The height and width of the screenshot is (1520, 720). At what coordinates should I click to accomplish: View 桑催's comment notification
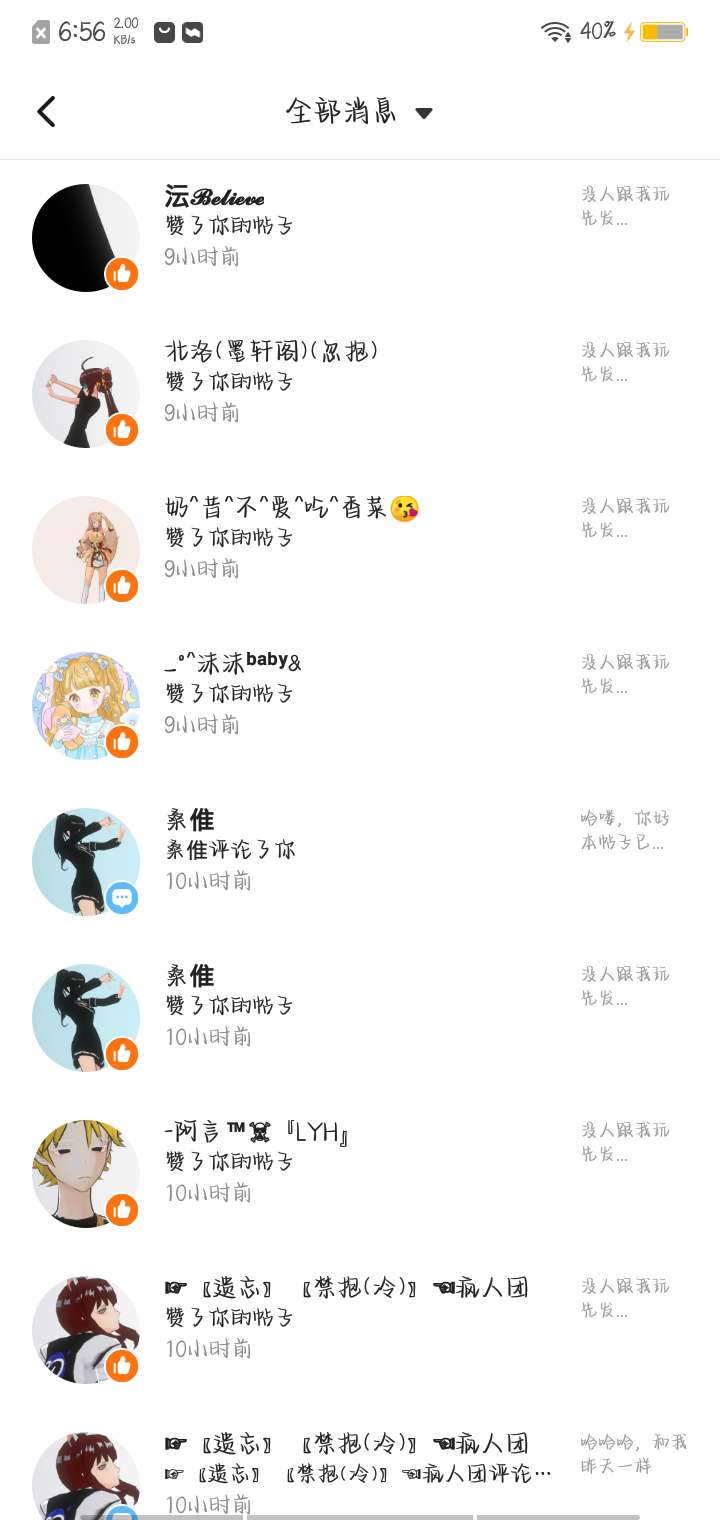pyautogui.click(x=360, y=850)
